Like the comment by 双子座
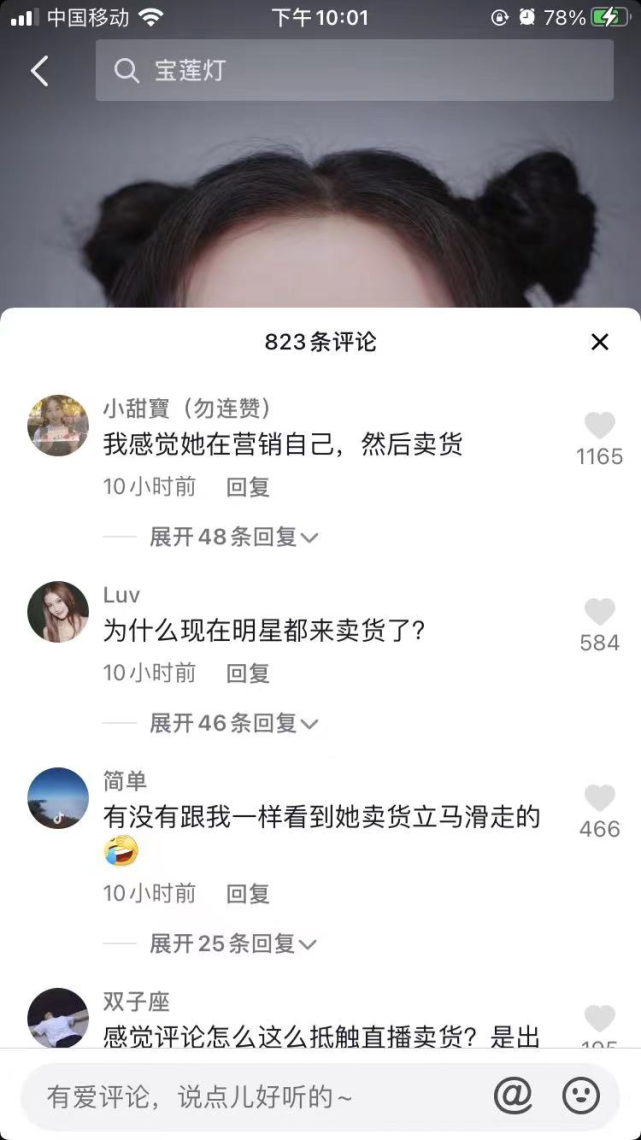Image resolution: width=641 pixels, height=1140 pixels. [x=599, y=1019]
